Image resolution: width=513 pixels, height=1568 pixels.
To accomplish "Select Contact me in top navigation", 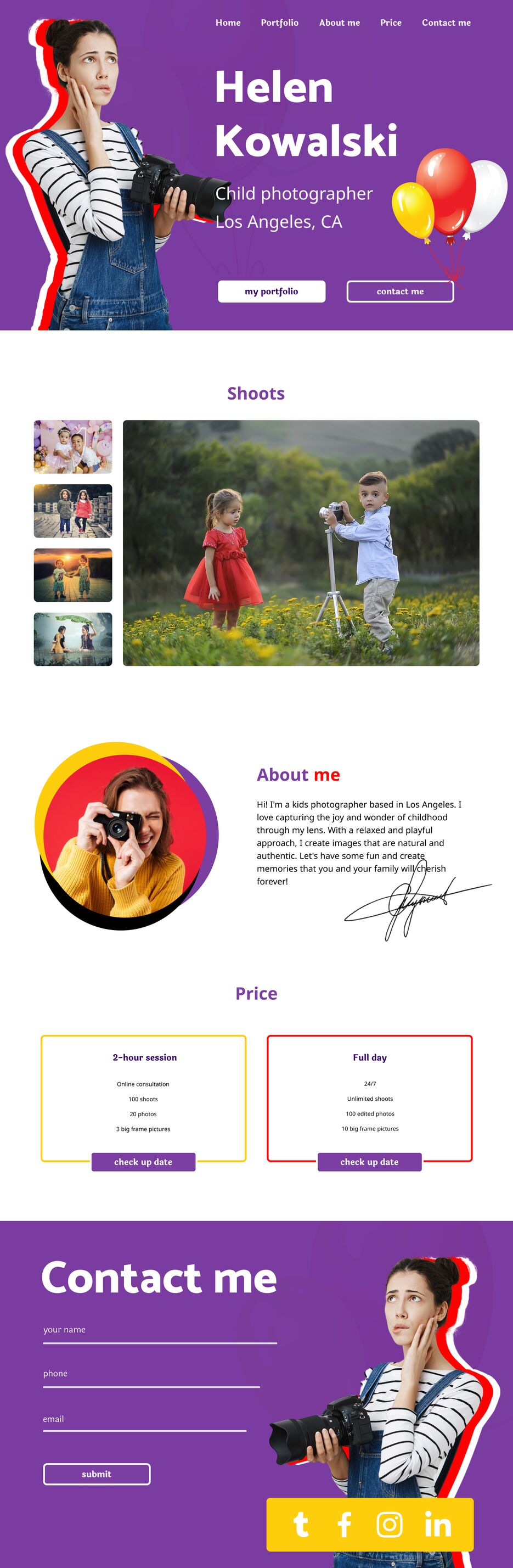I will point(446,23).
